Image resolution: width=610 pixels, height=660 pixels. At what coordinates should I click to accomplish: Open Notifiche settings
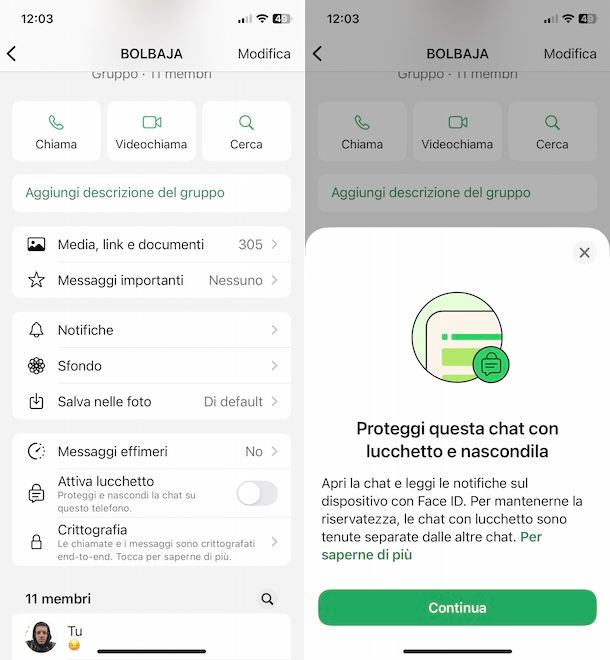pyautogui.click(x=151, y=330)
